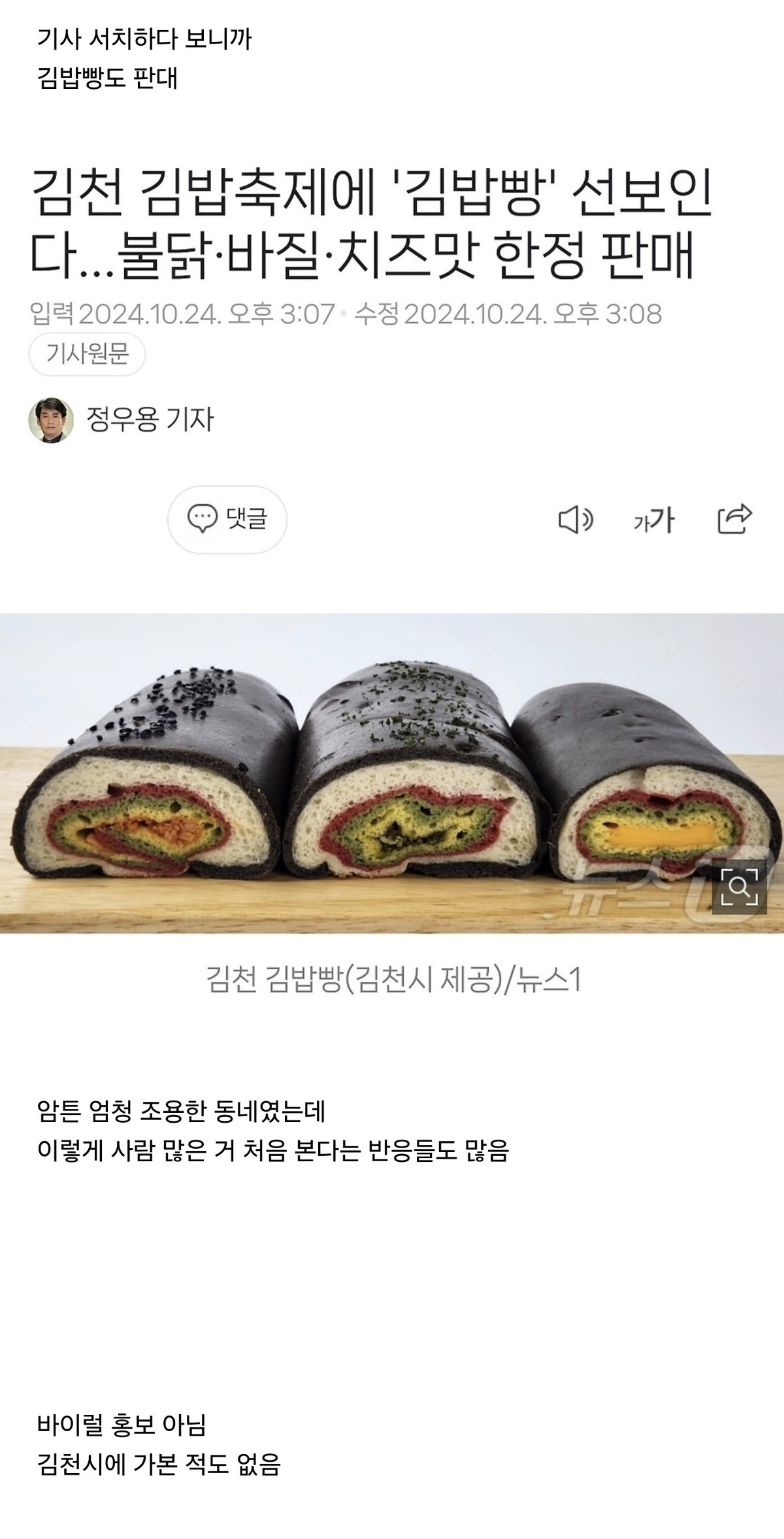Click the reporter name 정우용 기자

tap(152, 419)
